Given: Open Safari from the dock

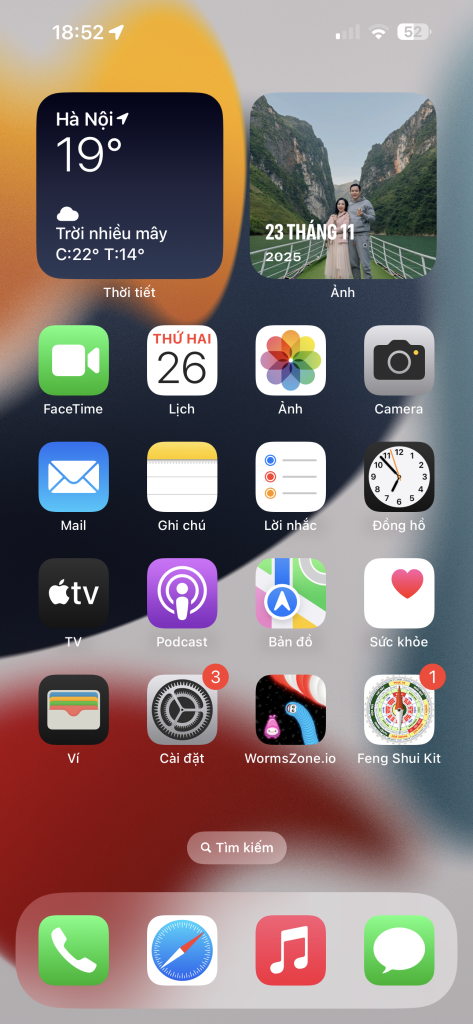Looking at the screenshot, I should point(182,950).
